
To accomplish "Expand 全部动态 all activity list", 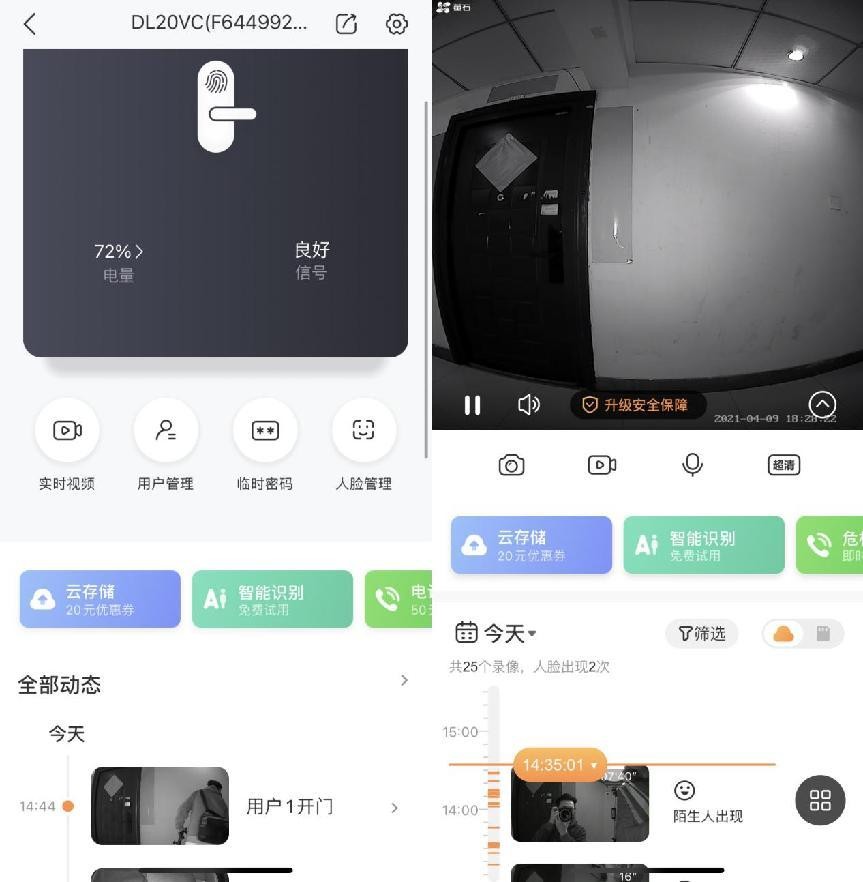I will 404,681.
